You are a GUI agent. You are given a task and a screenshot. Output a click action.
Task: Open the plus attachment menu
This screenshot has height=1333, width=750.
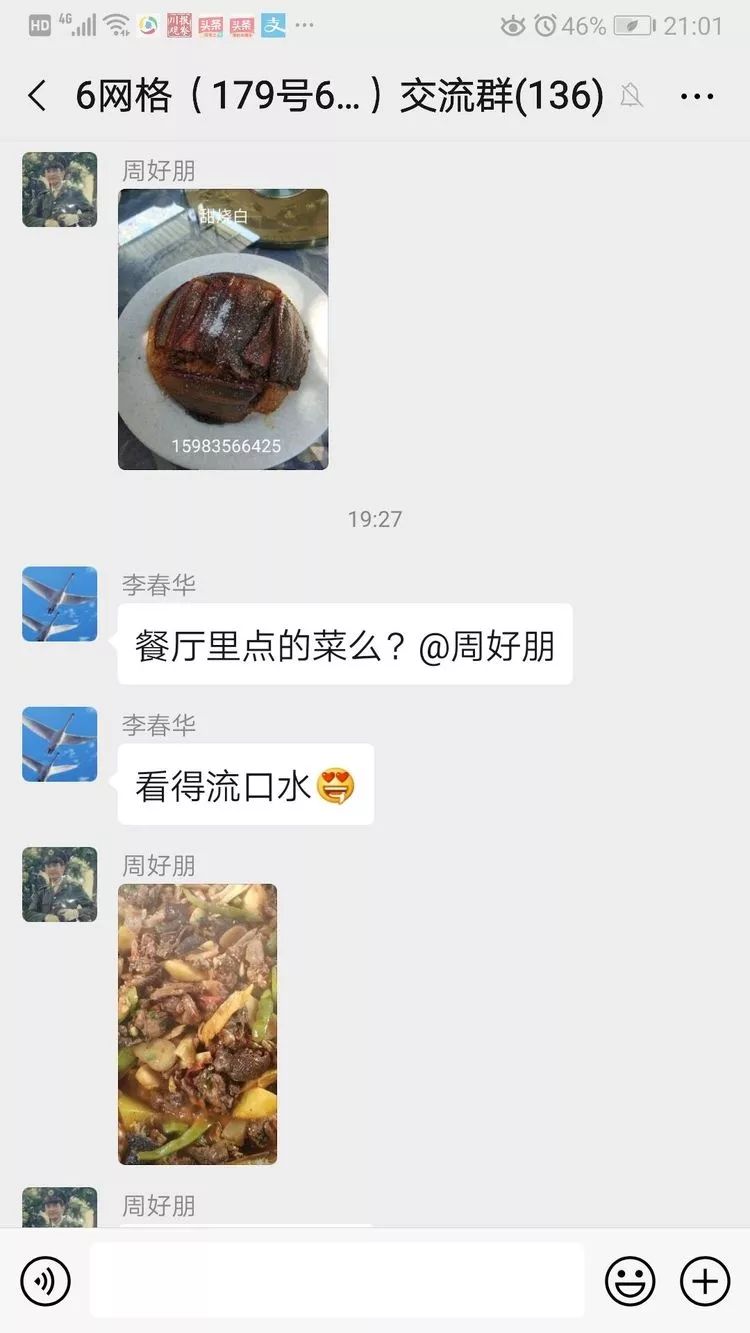[x=705, y=1281]
